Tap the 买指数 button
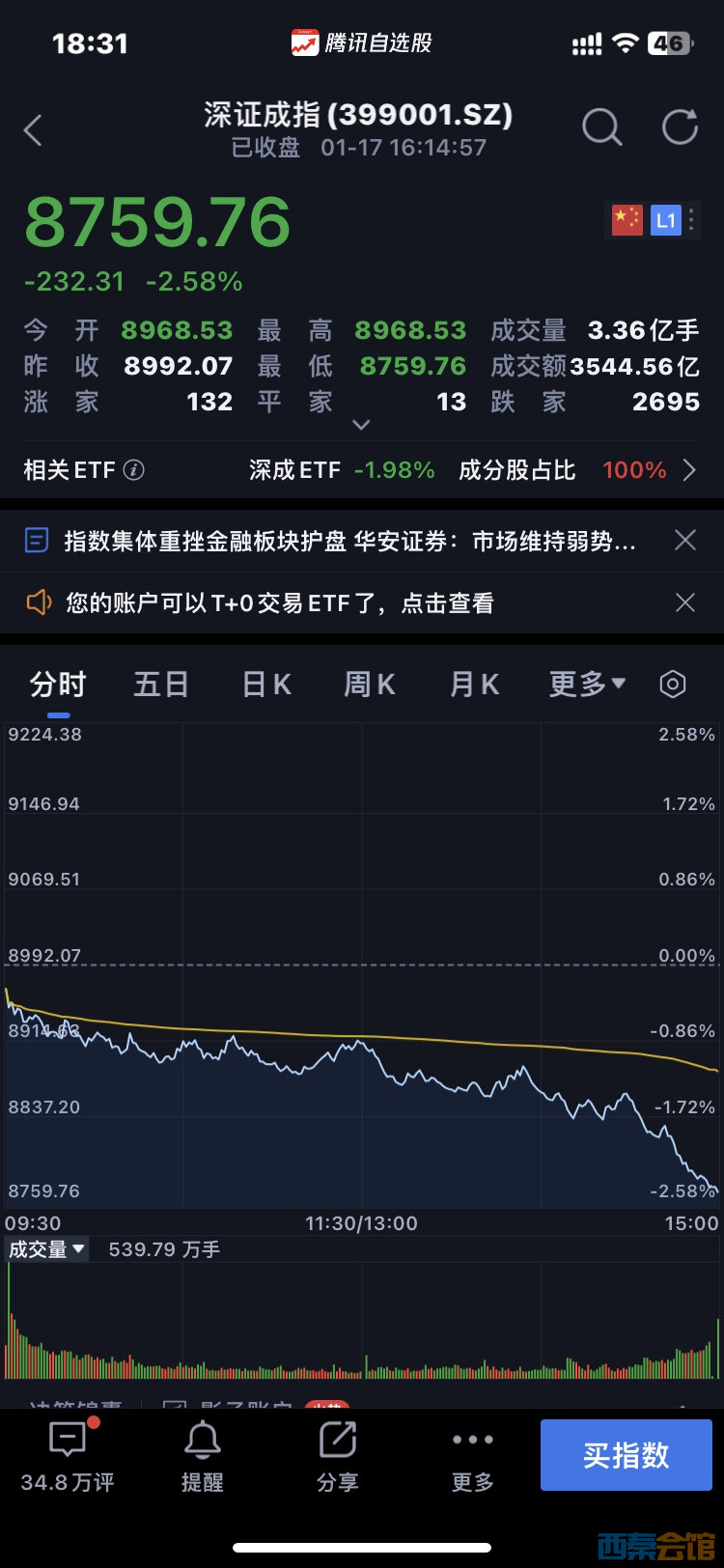Viewport: 724px width, 1568px height. coord(626,1455)
